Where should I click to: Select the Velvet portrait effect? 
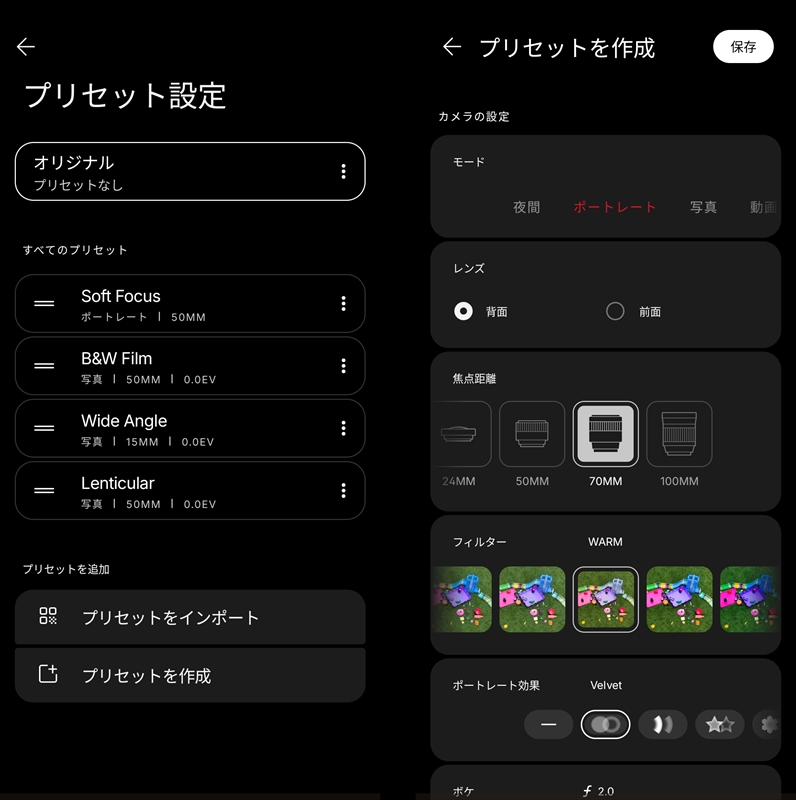coord(605,724)
